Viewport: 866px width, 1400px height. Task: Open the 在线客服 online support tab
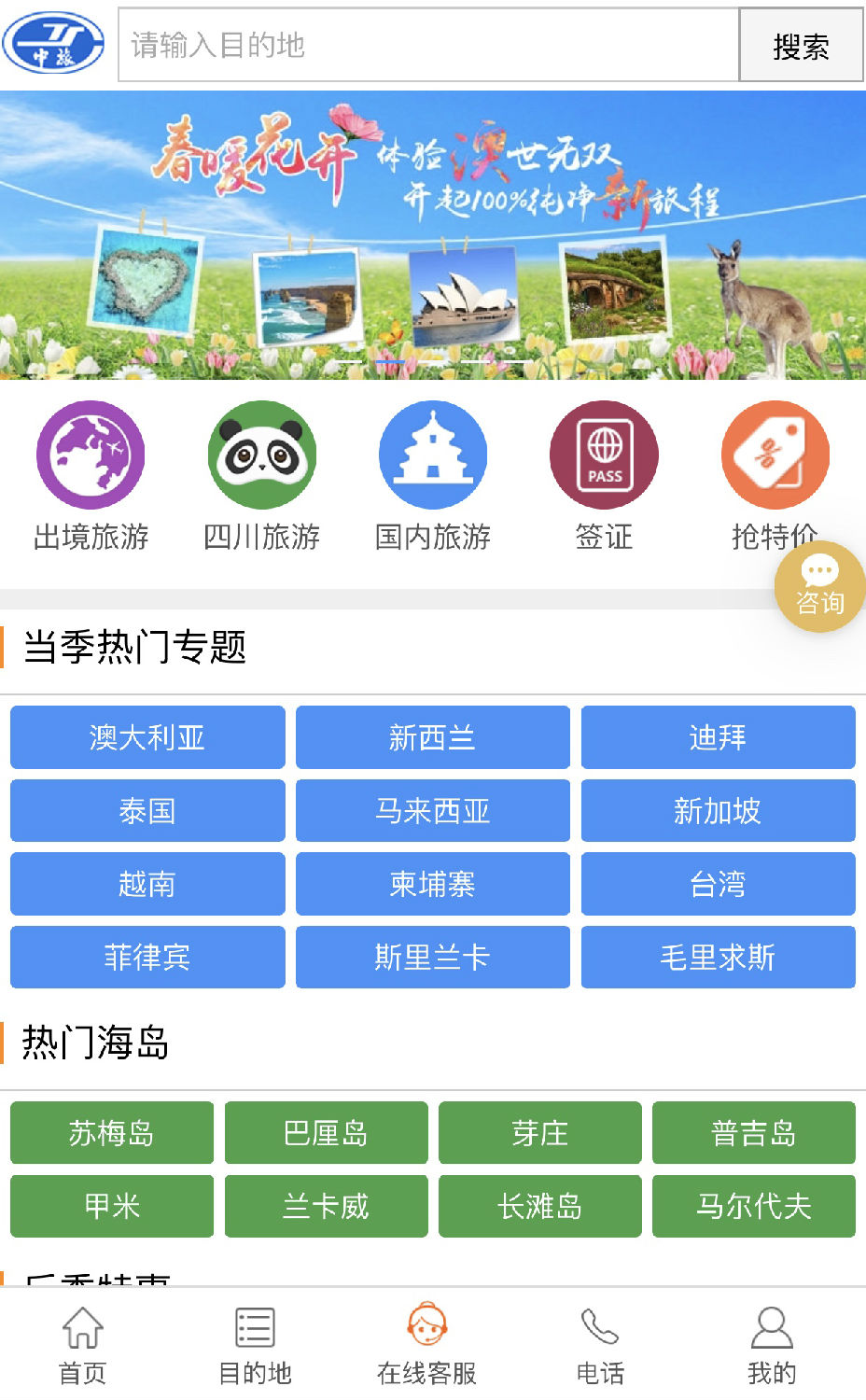click(427, 1346)
